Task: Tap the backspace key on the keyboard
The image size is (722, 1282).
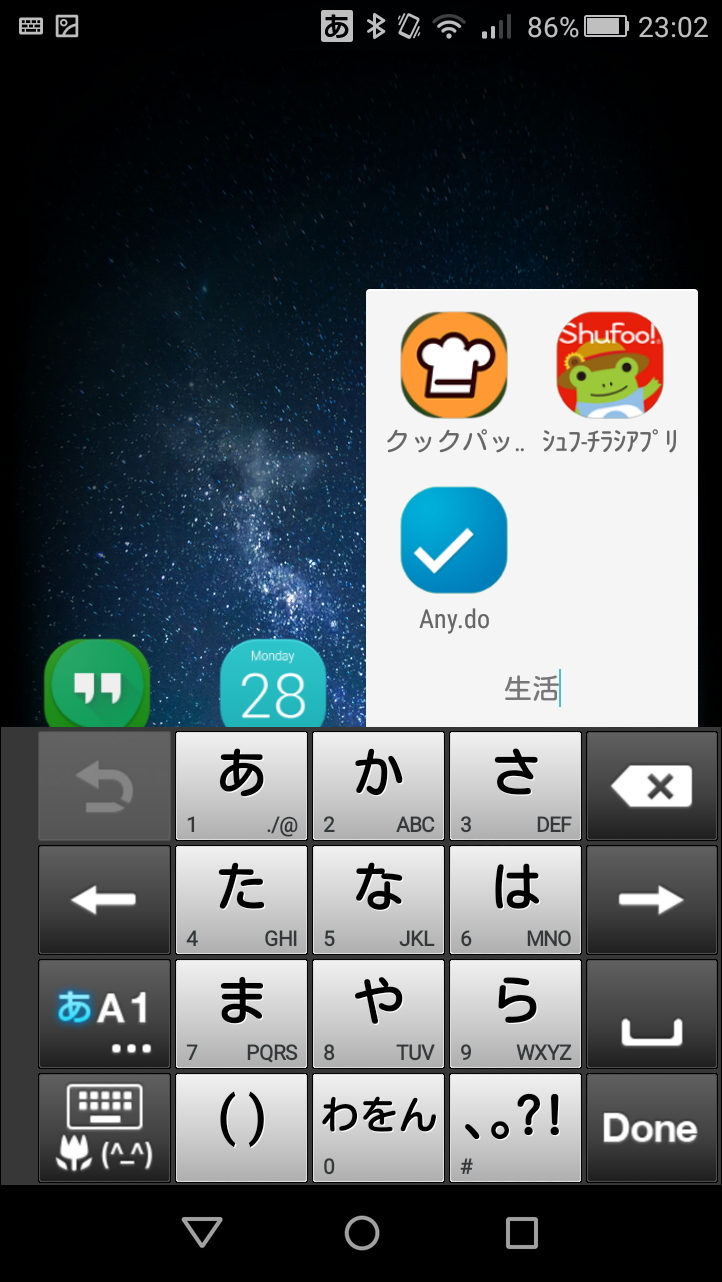Action: (x=651, y=786)
